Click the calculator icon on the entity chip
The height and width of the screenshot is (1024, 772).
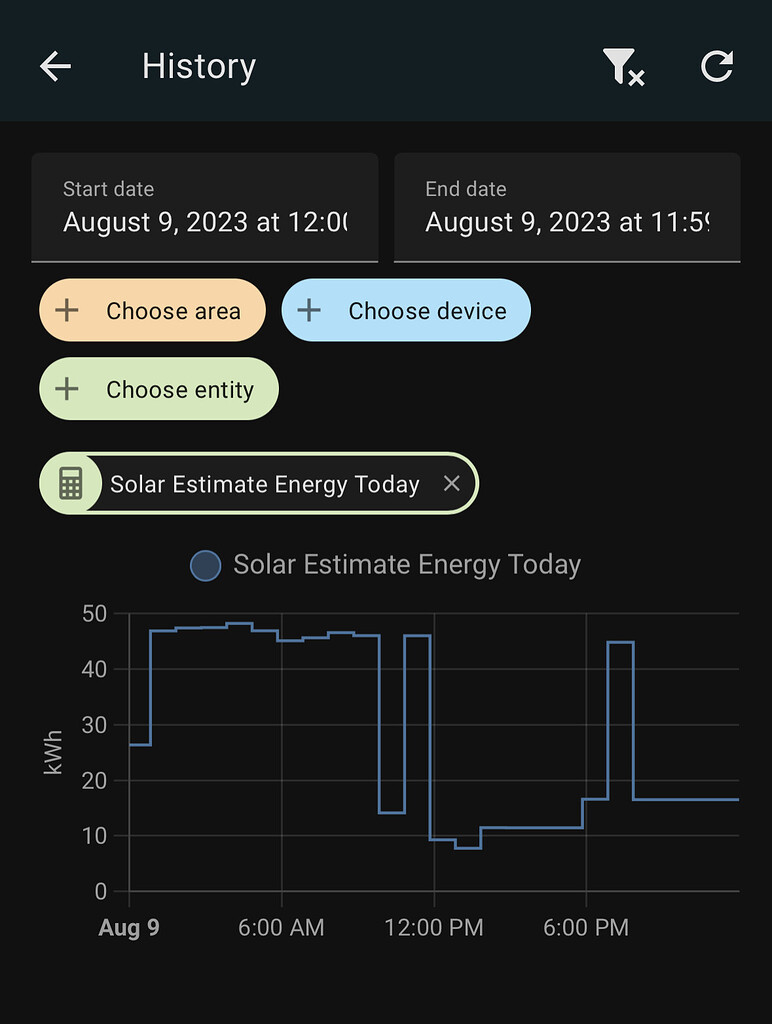point(68,483)
